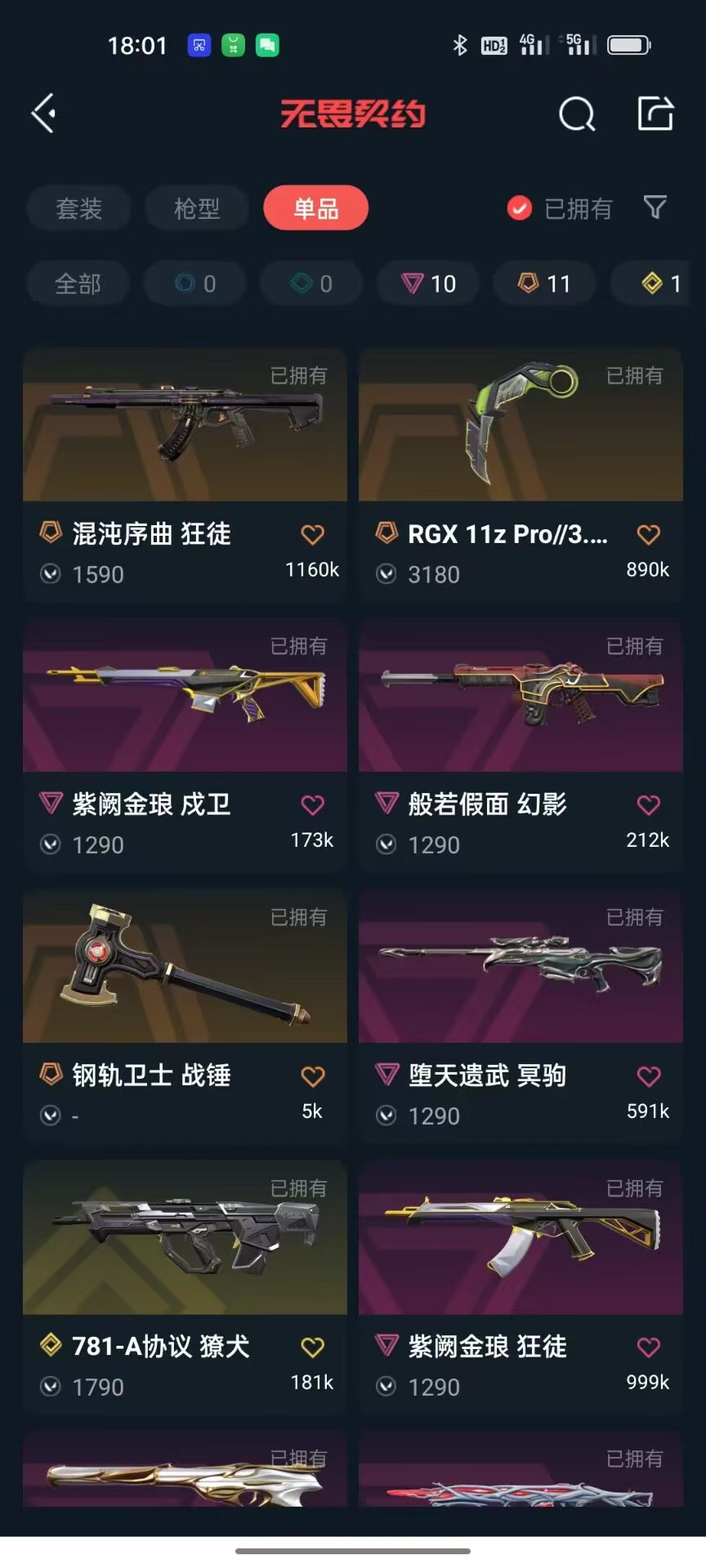Screen dimensions: 706x1568
Task: Open the 紫阙金琅 戍卫 skin card
Action: click(x=185, y=746)
